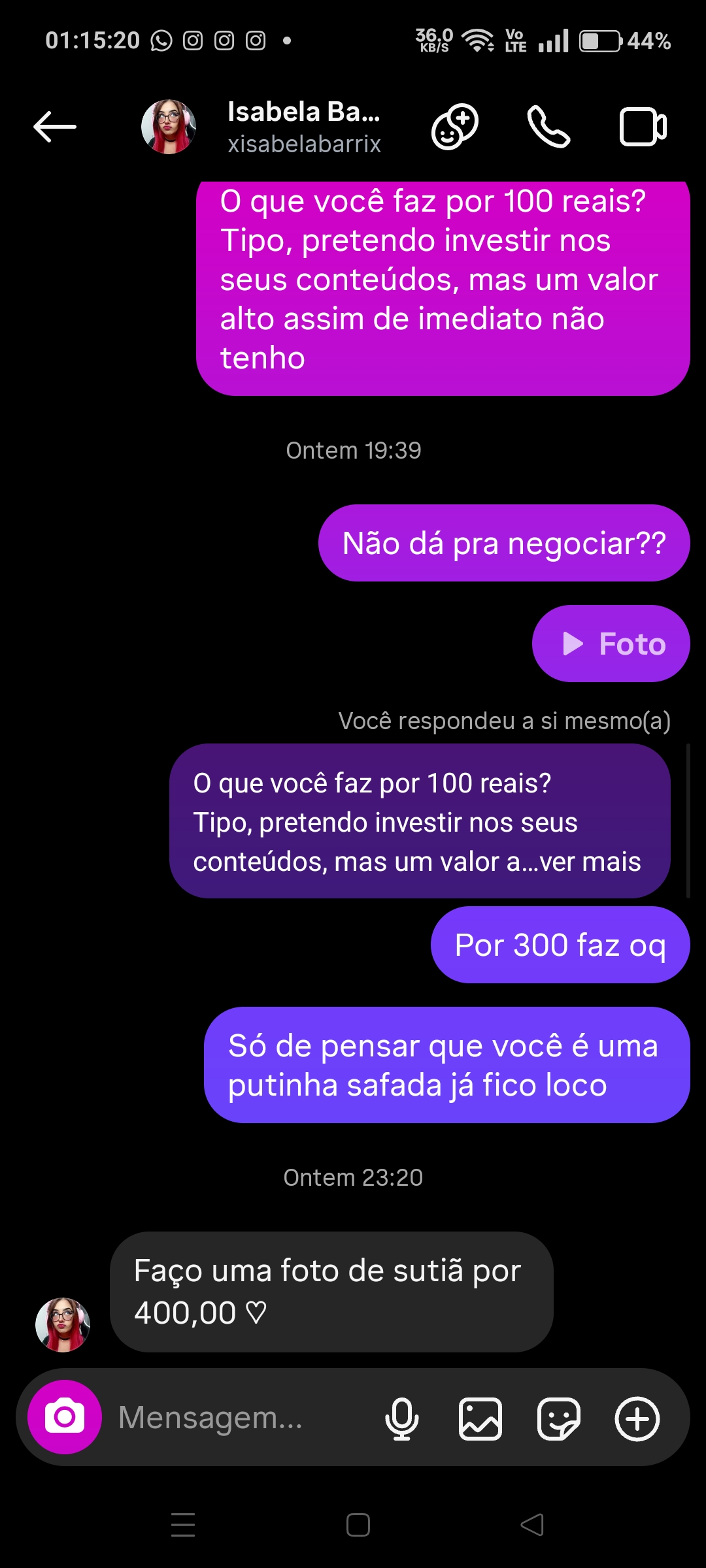This screenshot has width=706, height=1568.
Task: Start a voice call
Action: click(x=548, y=127)
